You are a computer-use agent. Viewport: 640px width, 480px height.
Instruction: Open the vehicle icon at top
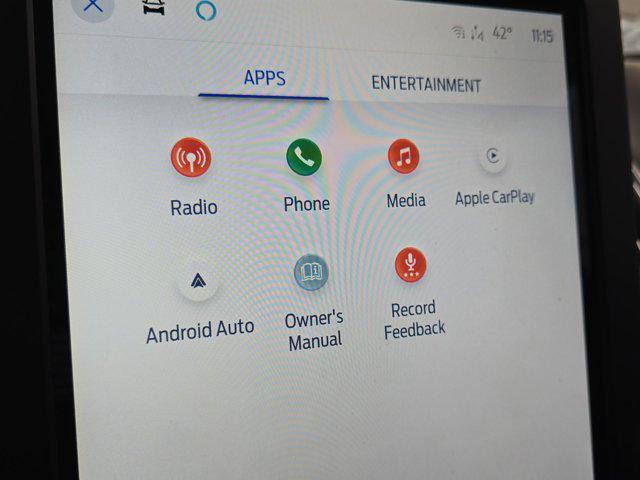(x=153, y=7)
